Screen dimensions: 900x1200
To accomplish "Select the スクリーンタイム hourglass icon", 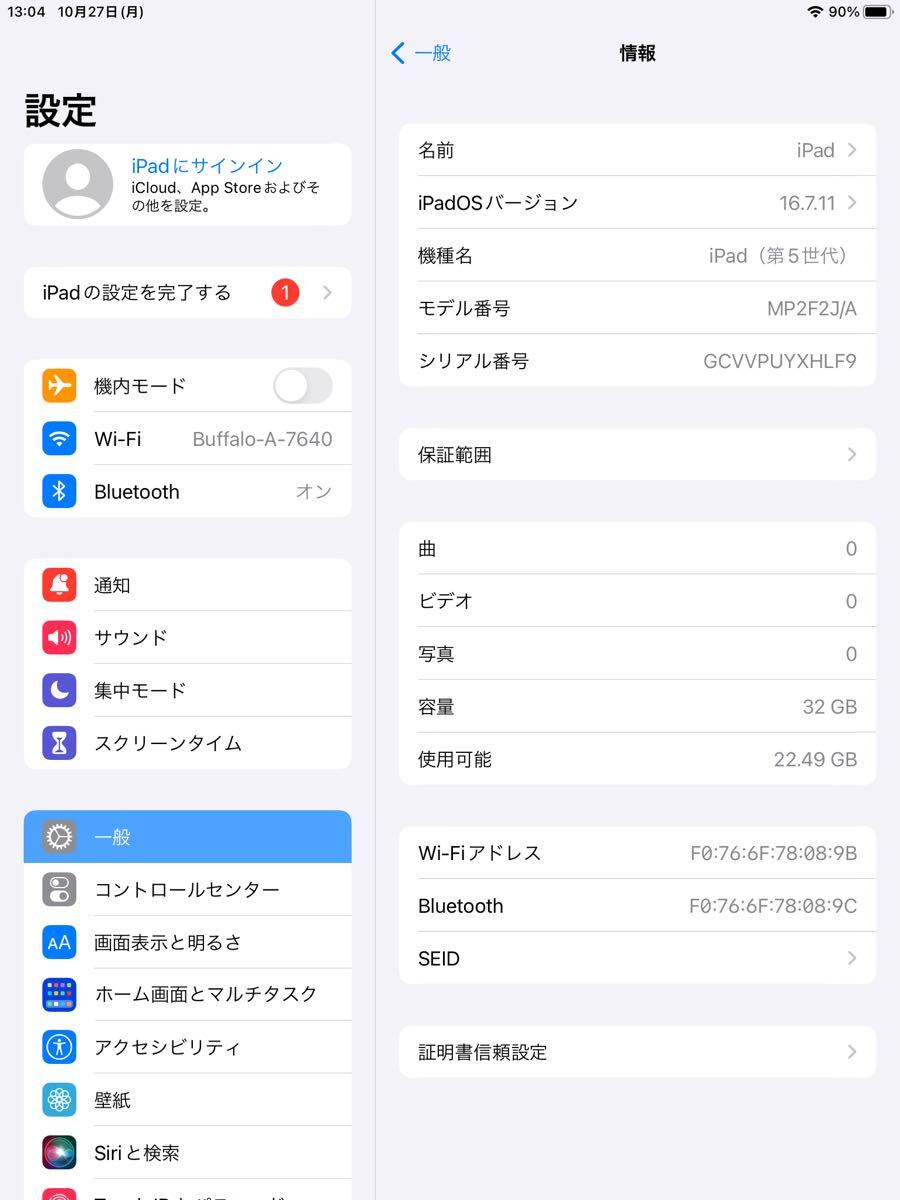I will [58, 742].
